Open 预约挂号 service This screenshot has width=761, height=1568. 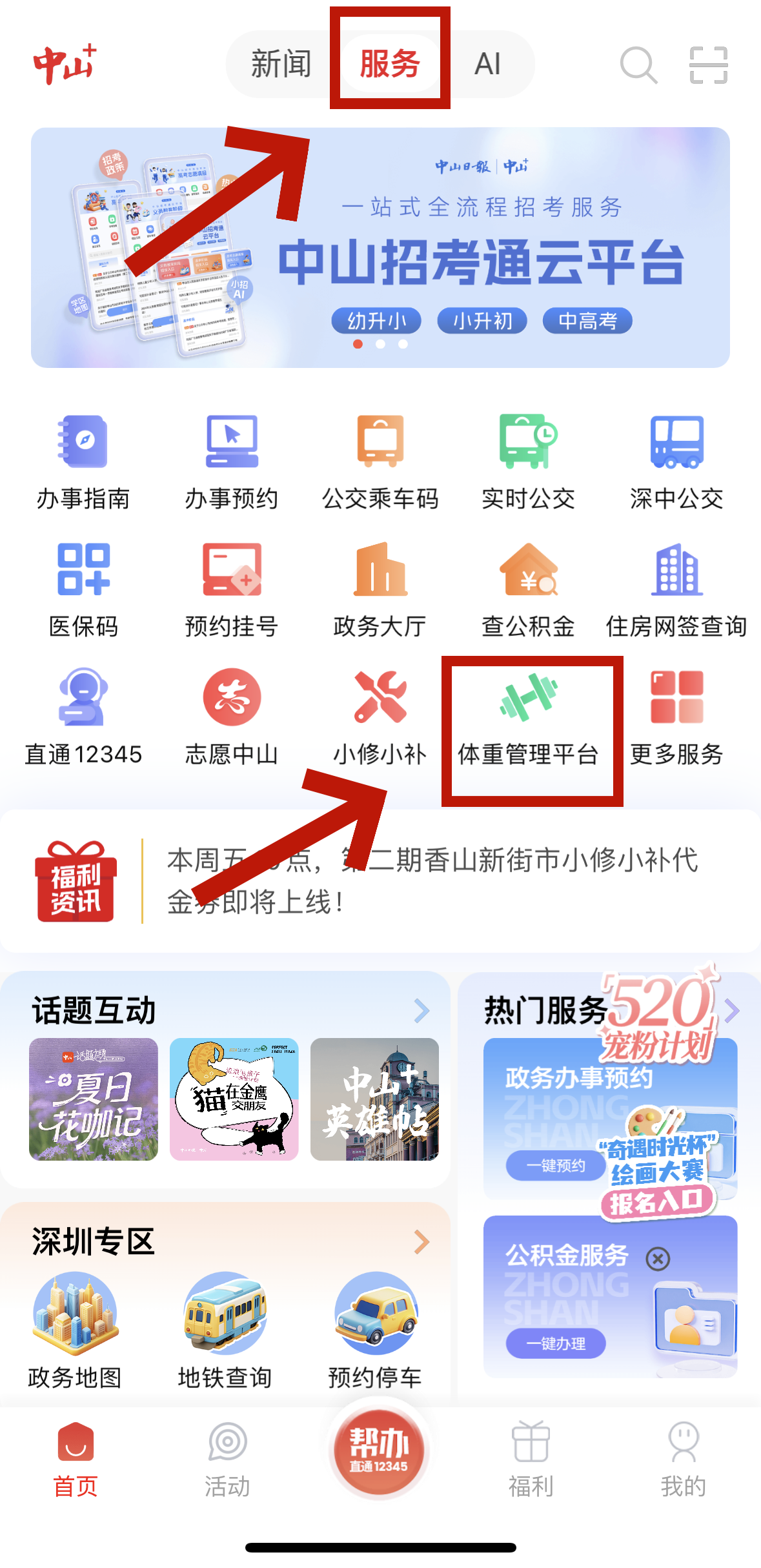[231, 589]
